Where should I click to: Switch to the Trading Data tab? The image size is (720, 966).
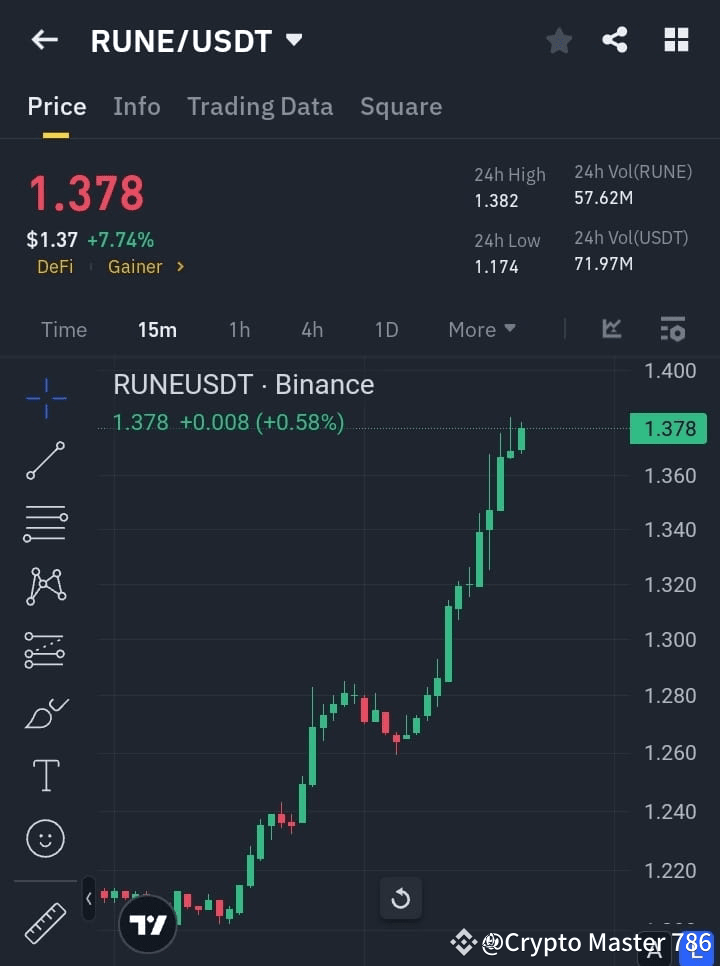pos(260,106)
